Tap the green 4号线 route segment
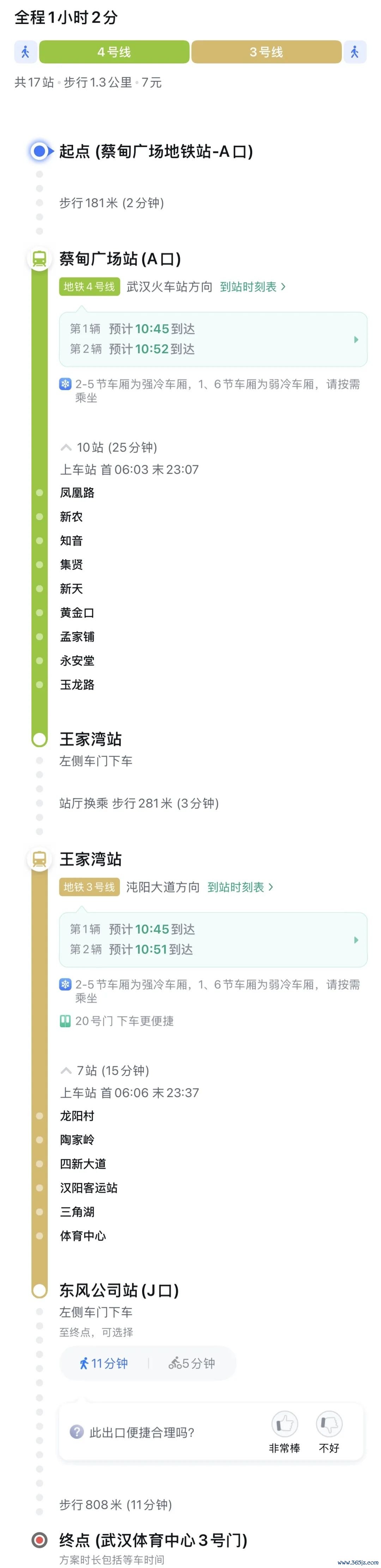381x1568 pixels. pyautogui.click(x=114, y=53)
